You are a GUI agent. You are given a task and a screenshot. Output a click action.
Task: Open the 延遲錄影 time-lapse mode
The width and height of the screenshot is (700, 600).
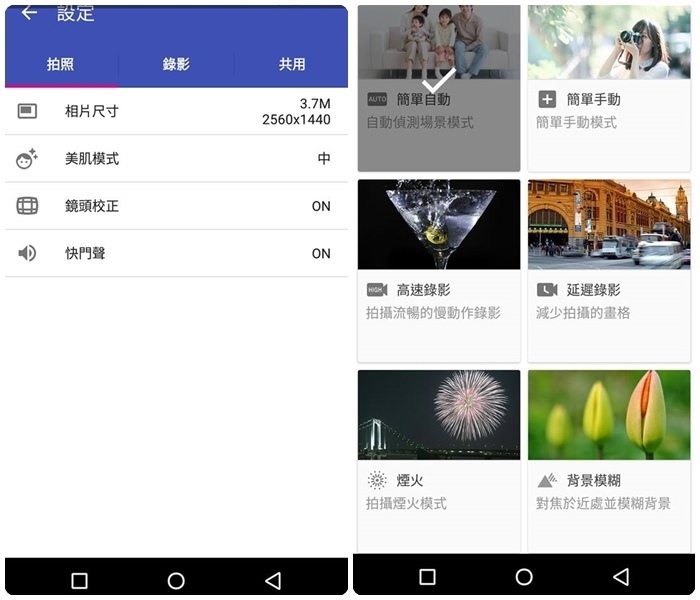tap(608, 270)
